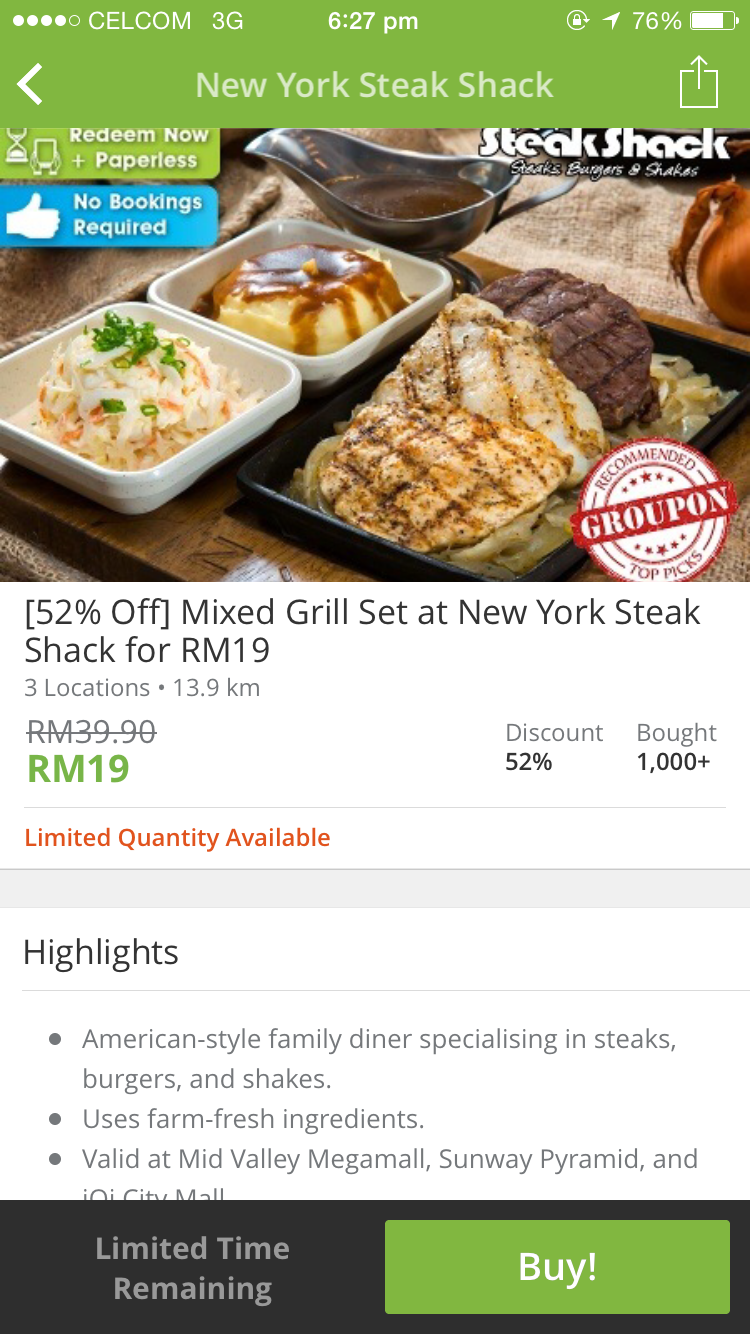Tap Limited Quantity Available notice
The height and width of the screenshot is (1334, 750).
coord(177,837)
